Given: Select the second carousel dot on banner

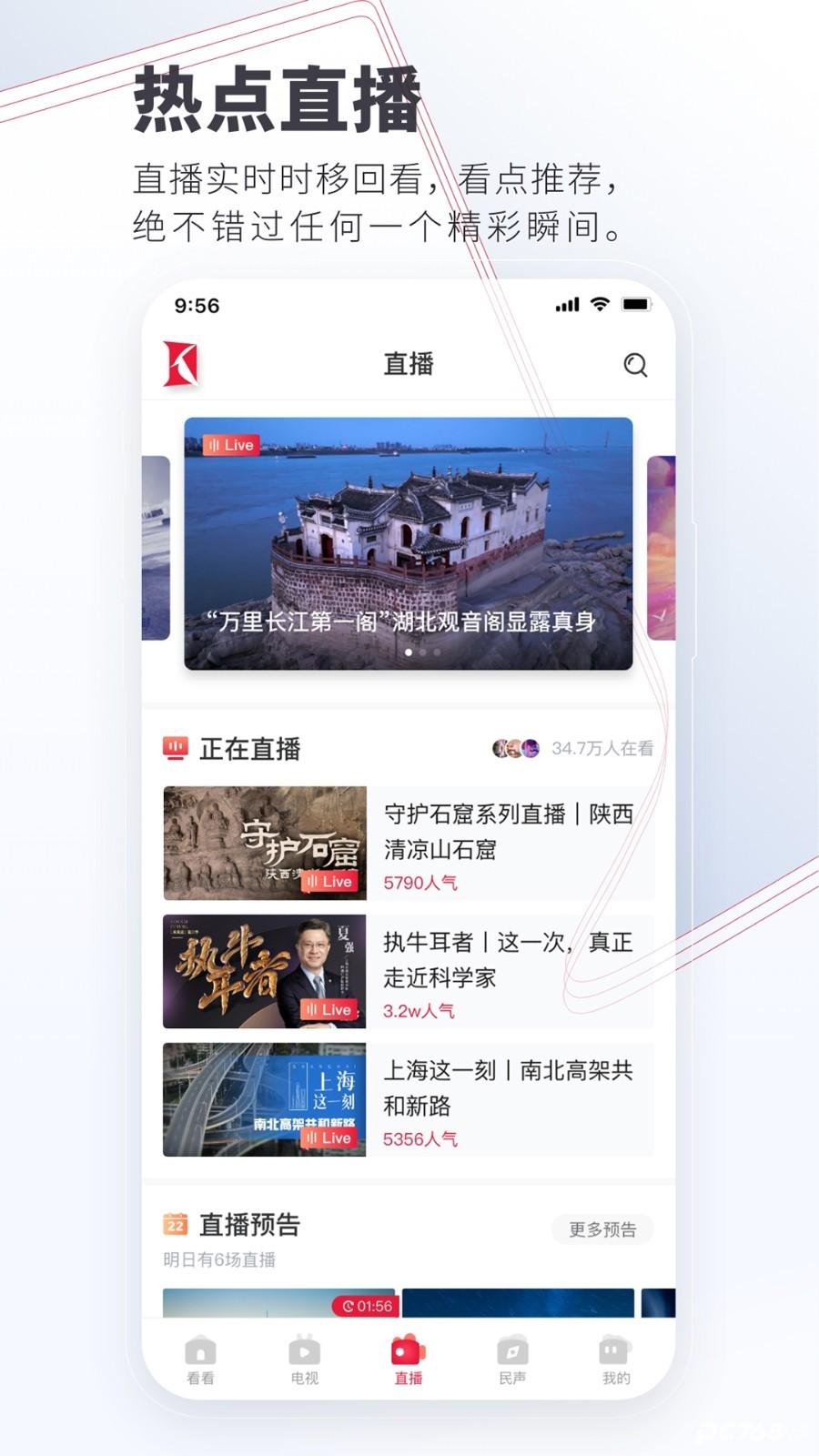Looking at the screenshot, I should click(x=422, y=652).
